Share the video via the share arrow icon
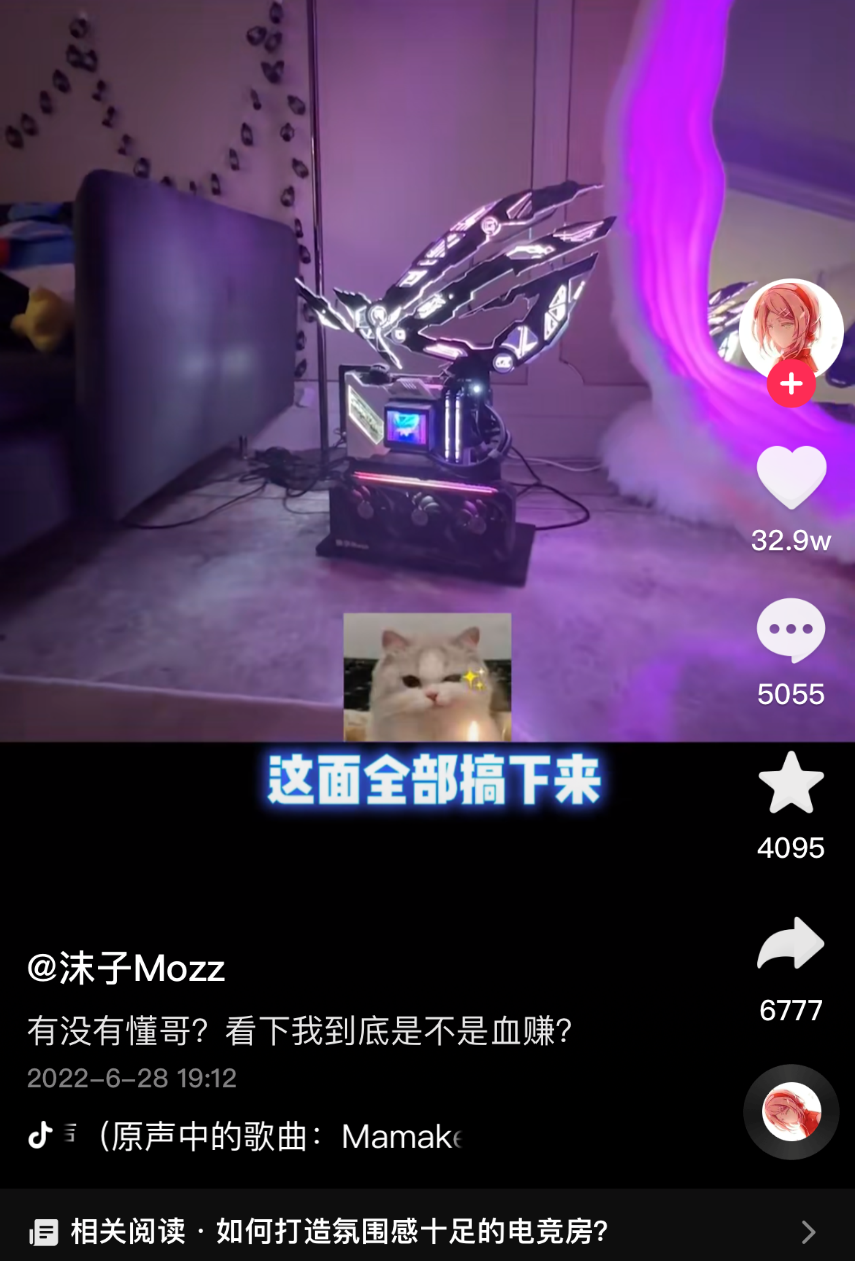The image size is (855, 1261). pos(791,940)
